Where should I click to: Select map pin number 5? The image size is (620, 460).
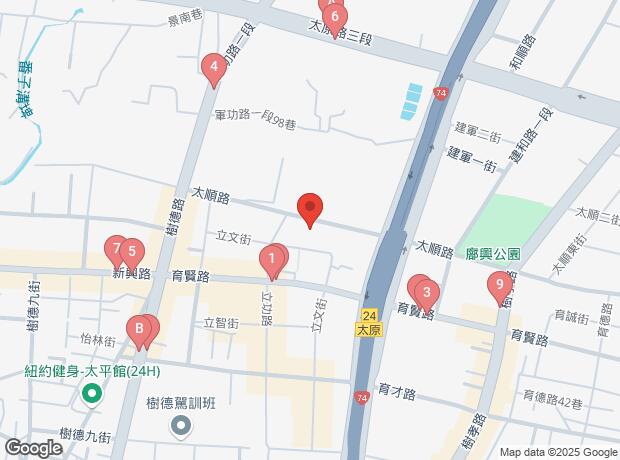pyautogui.click(x=131, y=252)
